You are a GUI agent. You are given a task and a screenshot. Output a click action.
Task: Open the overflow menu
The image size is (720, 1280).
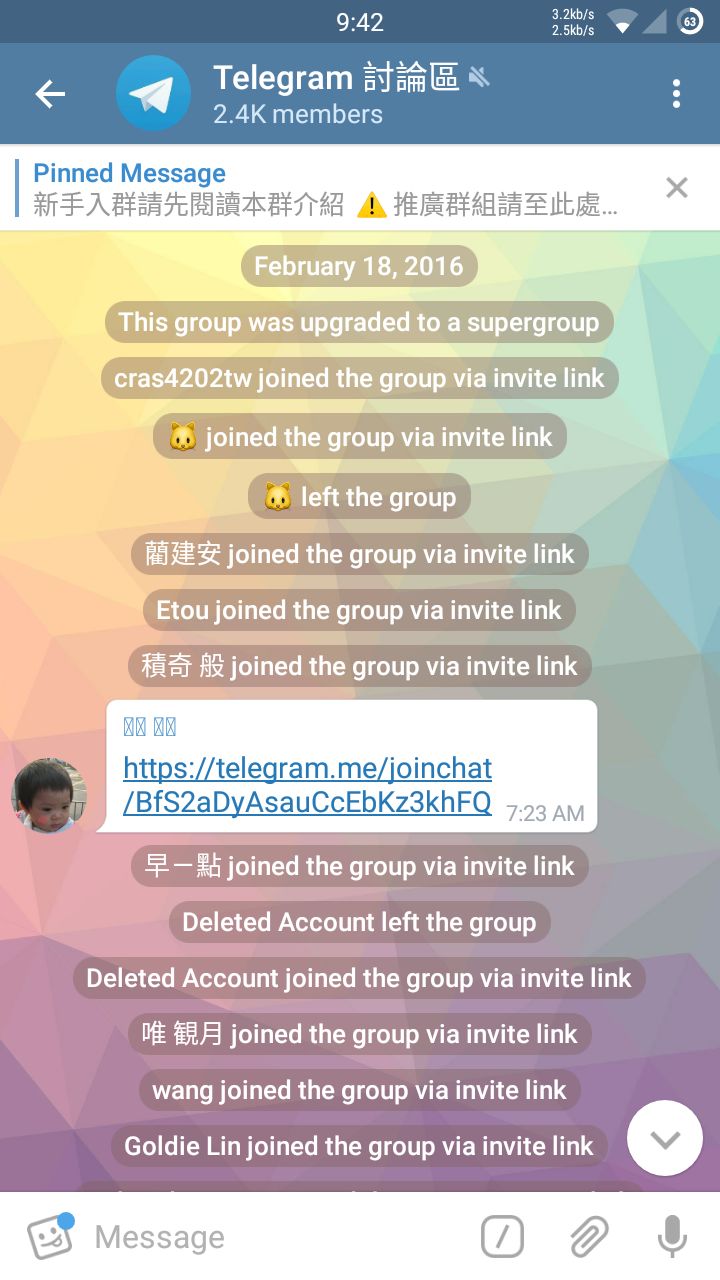click(x=676, y=94)
